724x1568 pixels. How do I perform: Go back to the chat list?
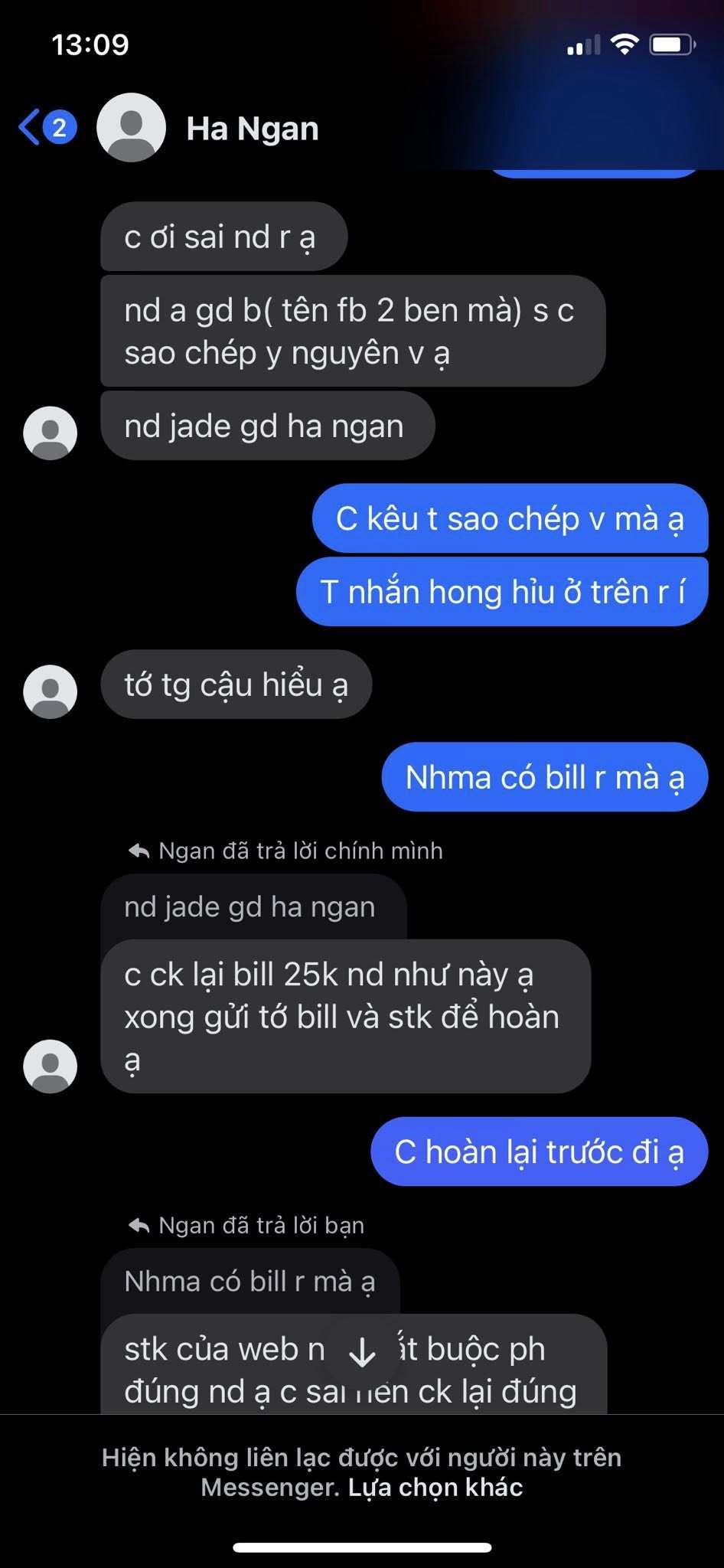[x=47, y=127]
